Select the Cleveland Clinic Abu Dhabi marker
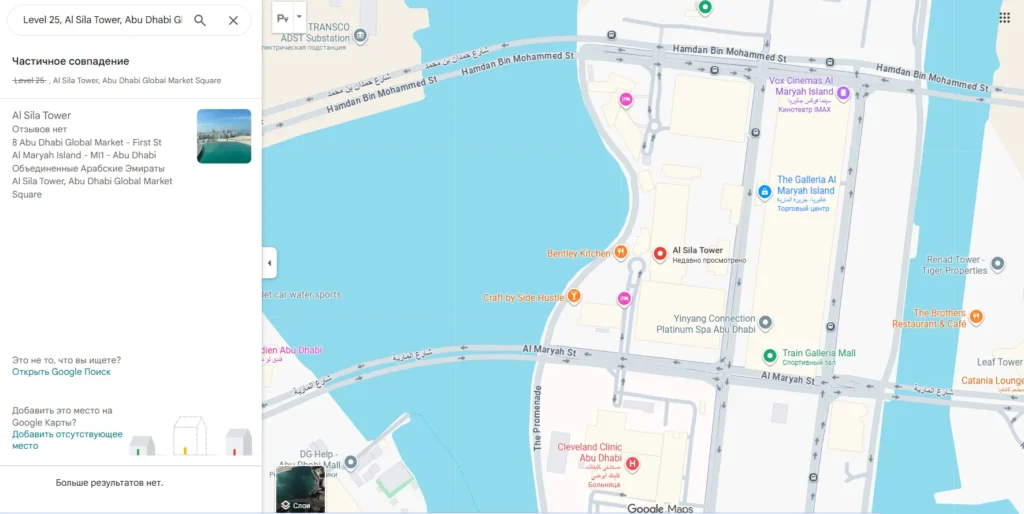Image resolution: width=1024 pixels, height=514 pixels. [632, 465]
